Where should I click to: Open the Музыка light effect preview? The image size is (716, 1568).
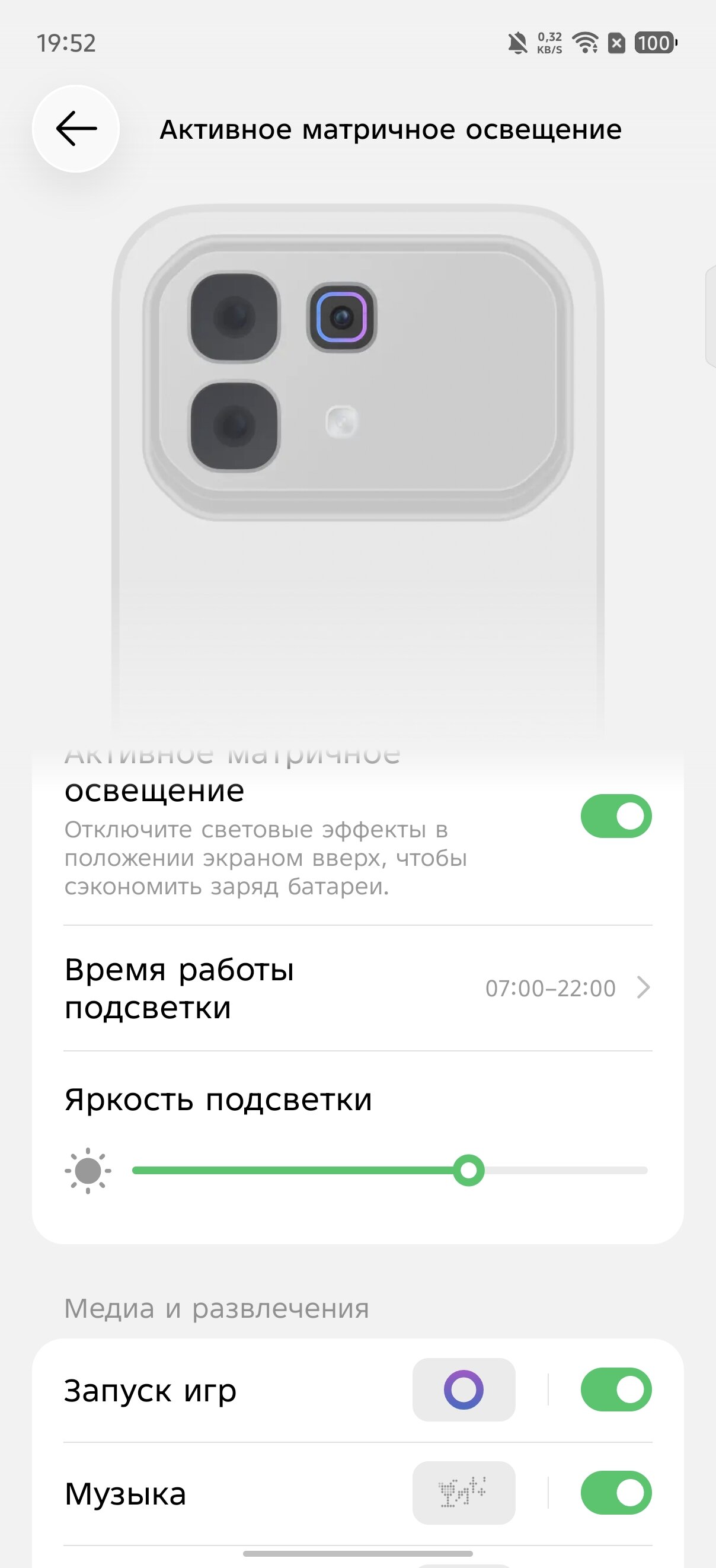[464, 1493]
